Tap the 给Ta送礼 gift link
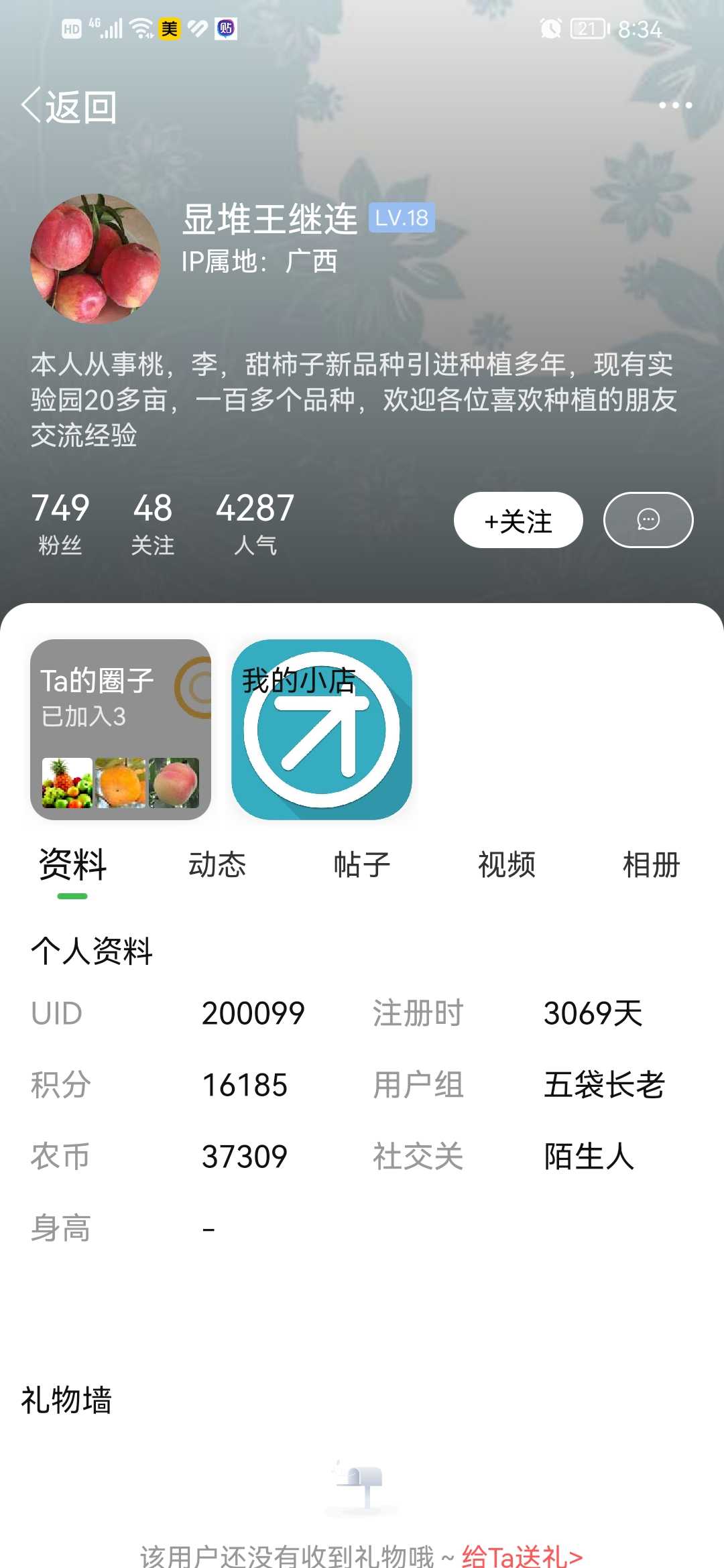This screenshot has height=1568, width=724. tap(522, 1556)
